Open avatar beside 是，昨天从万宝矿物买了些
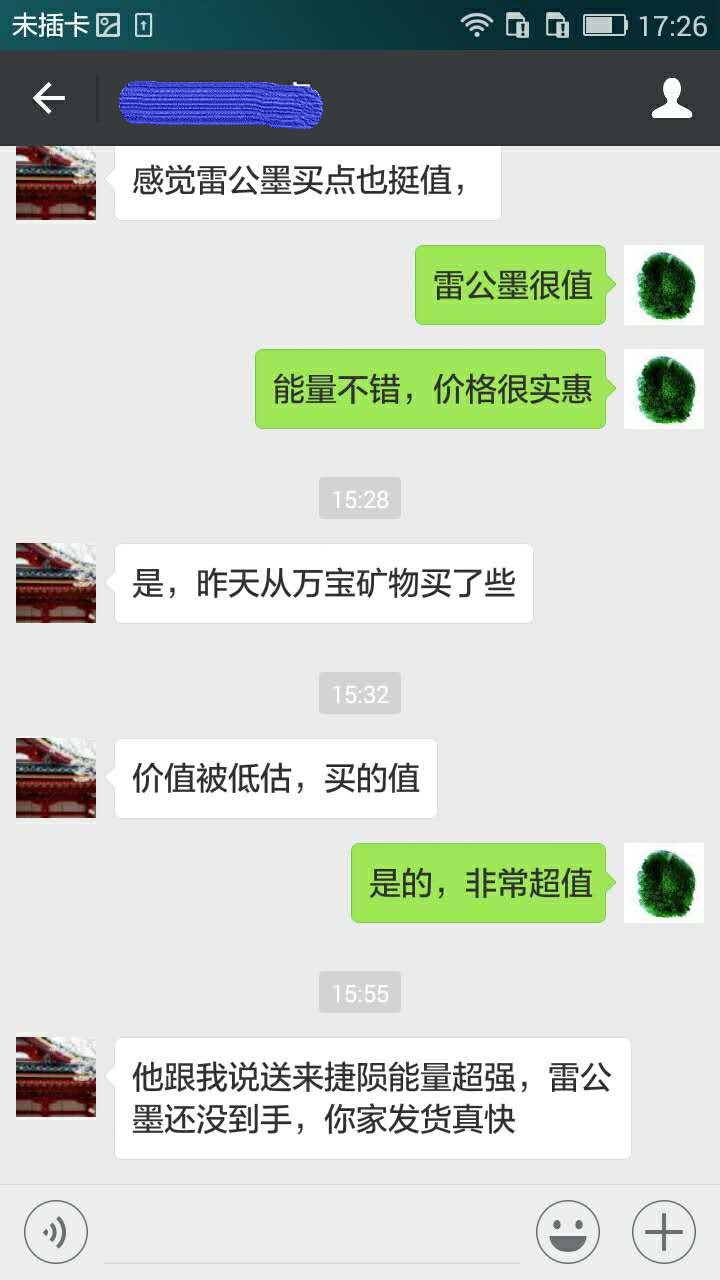This screenshot has height=1280, width=720. click(x=56, y=583)
